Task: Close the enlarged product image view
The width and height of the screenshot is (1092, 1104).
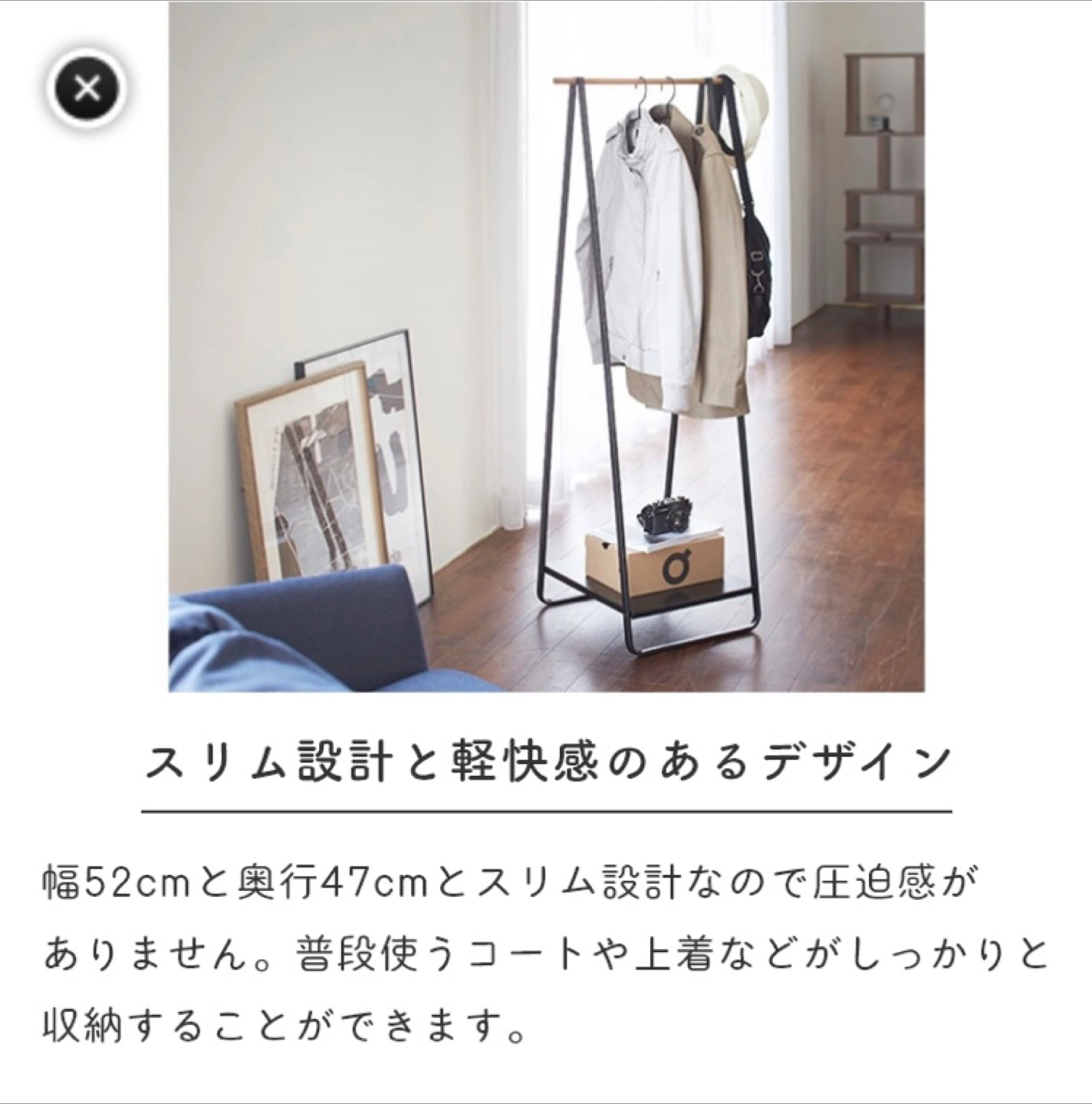Action: [x=87, y=89]
